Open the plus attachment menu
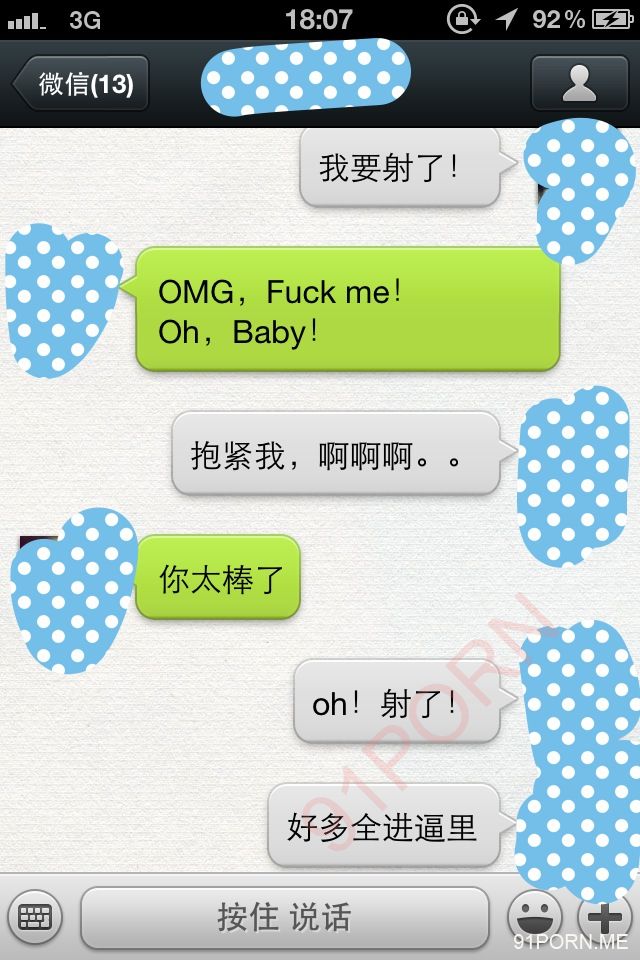This screenshot has width=640, height=960. tap(605, 916)
